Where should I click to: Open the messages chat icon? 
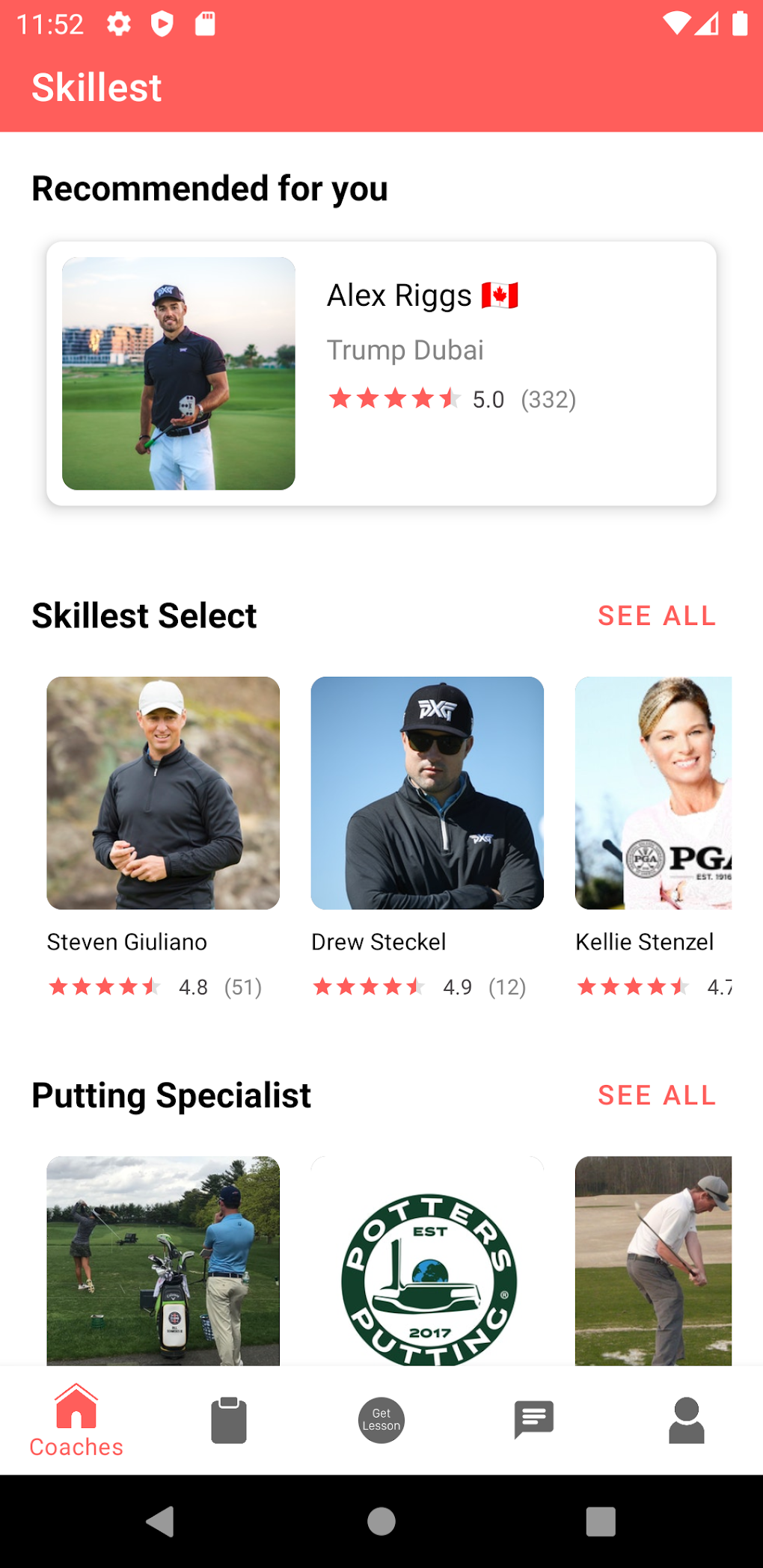(533, 1418)
